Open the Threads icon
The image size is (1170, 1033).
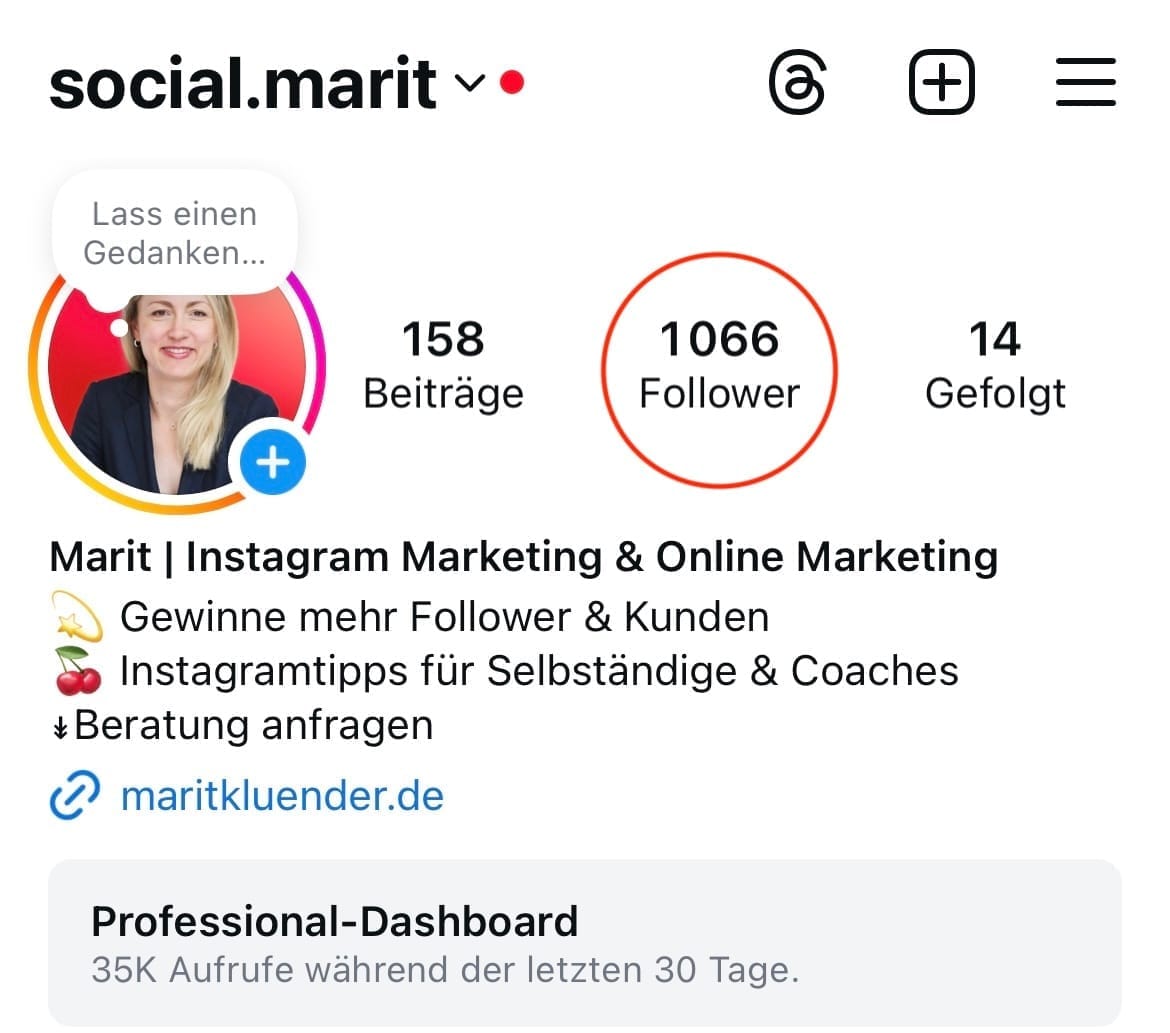[797, 82]
